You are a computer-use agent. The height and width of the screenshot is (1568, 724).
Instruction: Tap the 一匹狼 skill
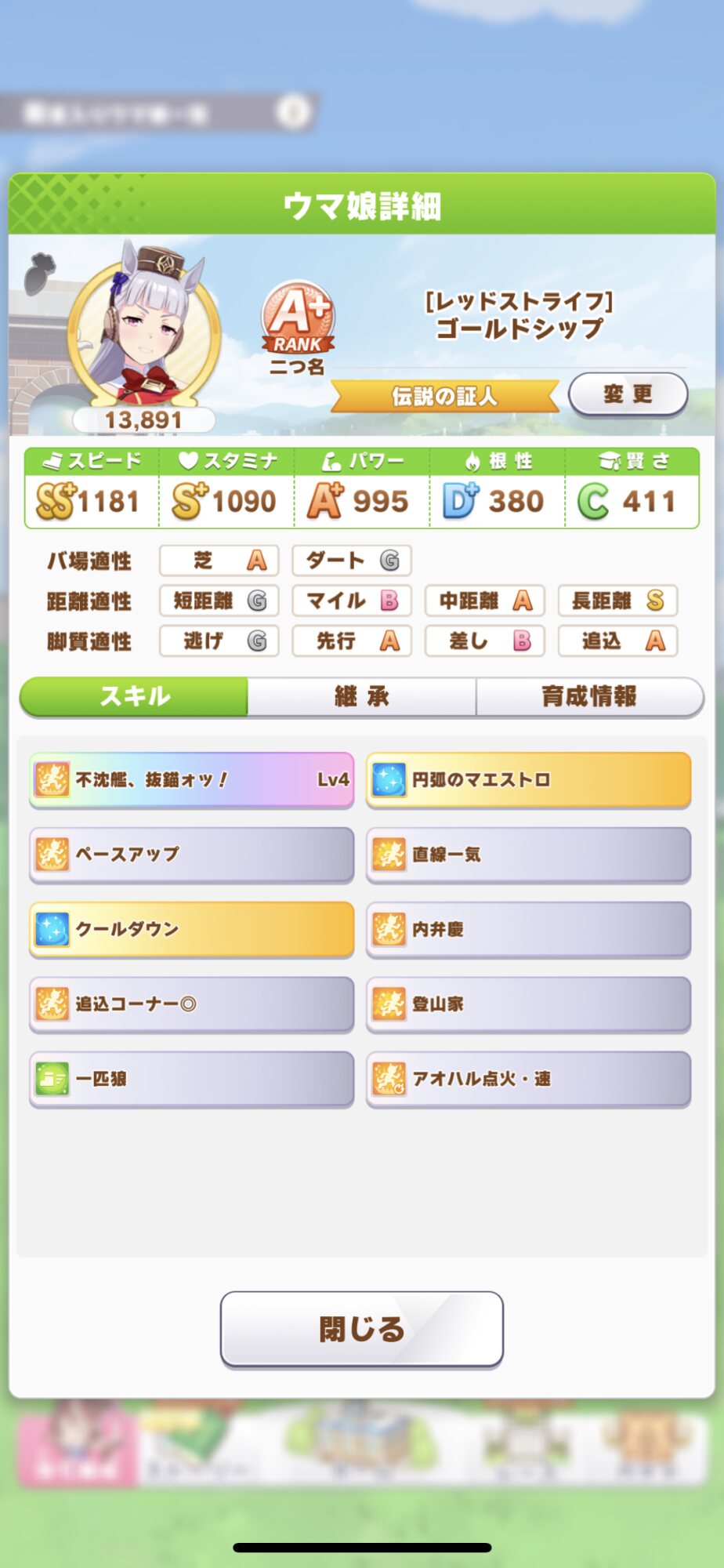click(x=191, y=1079)
